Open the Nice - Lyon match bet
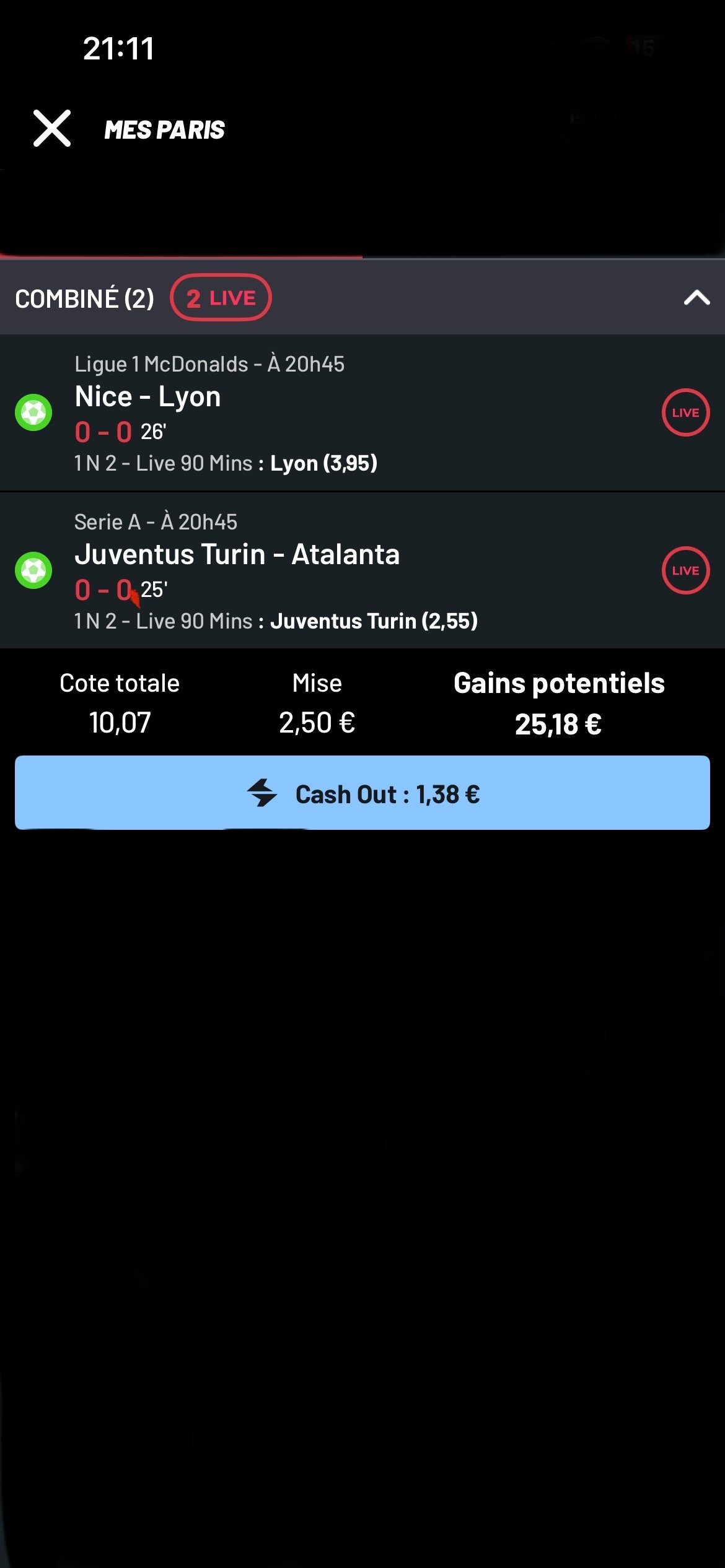 [362, 413]
